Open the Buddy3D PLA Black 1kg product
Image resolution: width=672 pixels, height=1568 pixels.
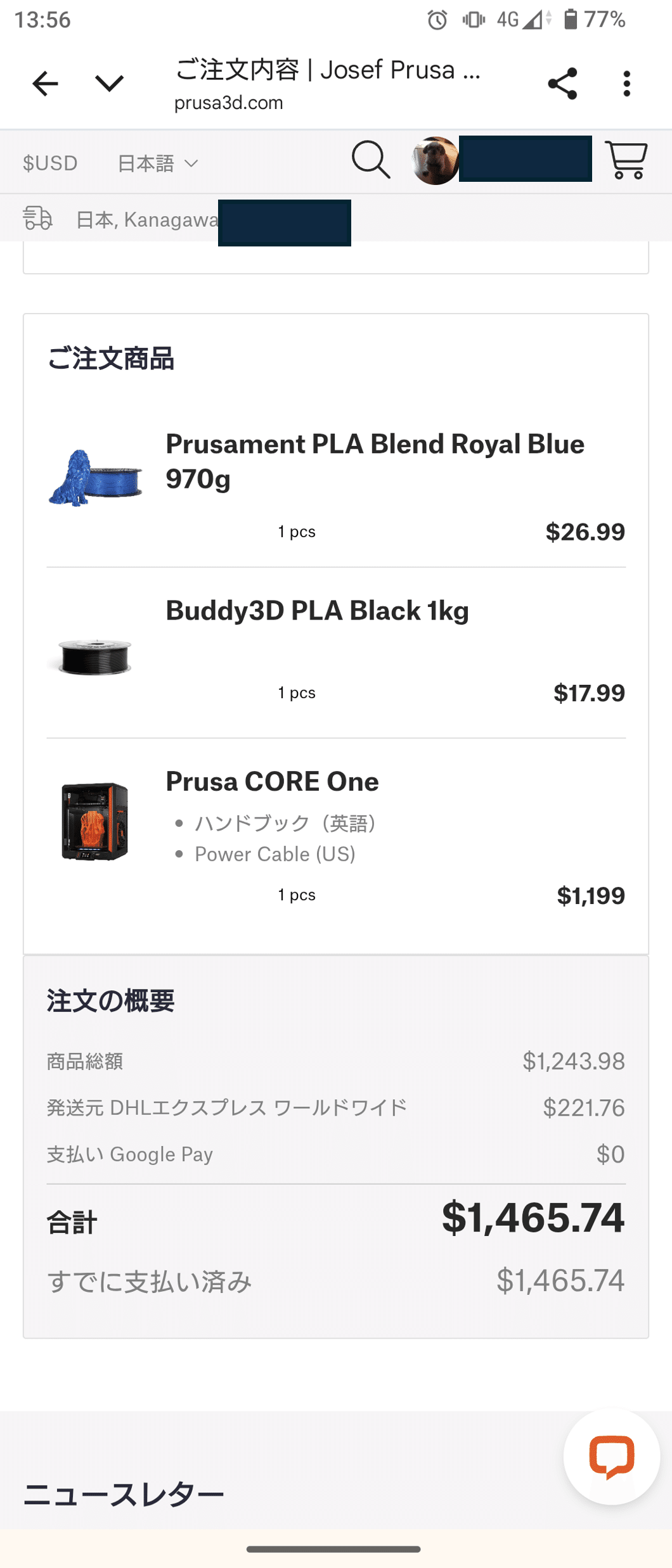316,611
